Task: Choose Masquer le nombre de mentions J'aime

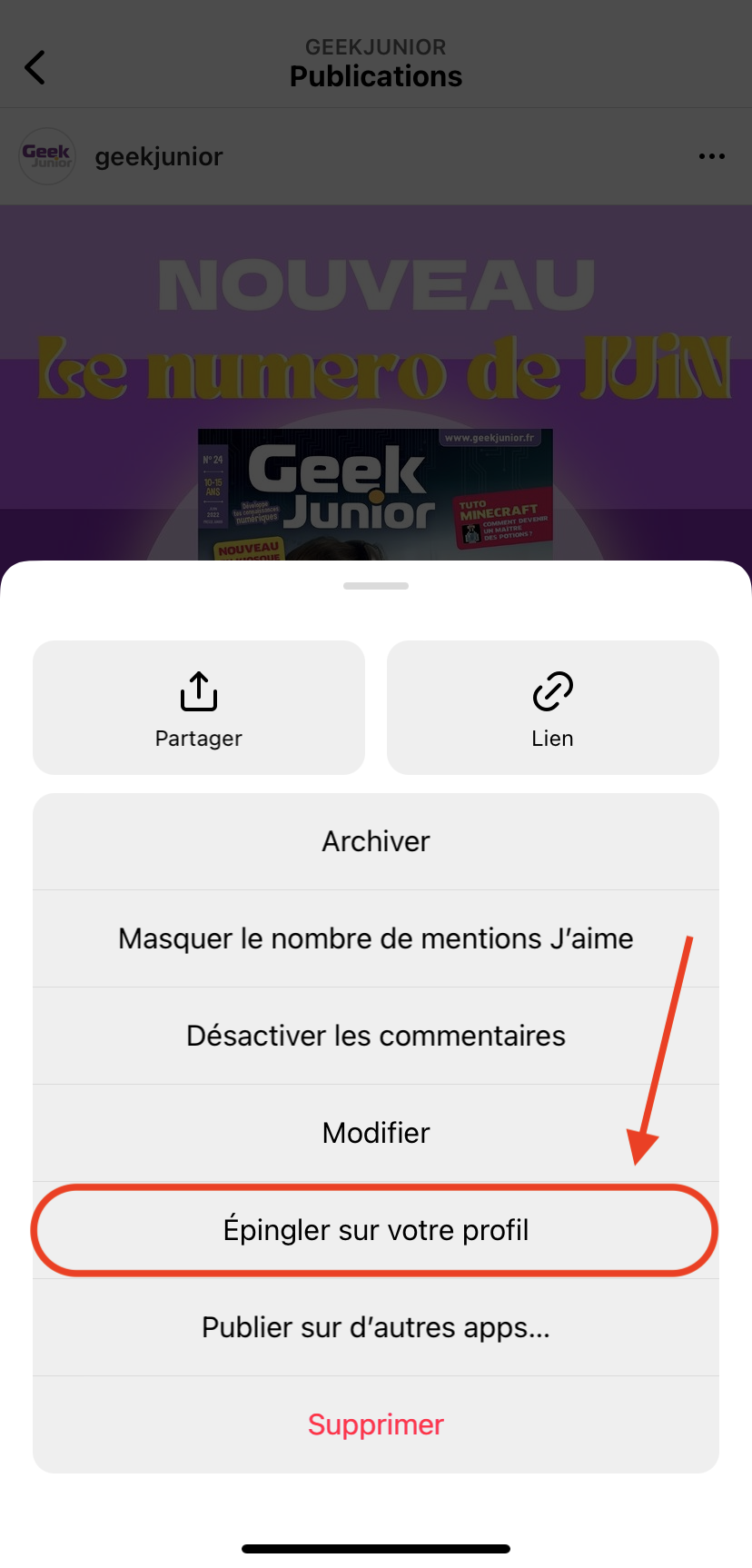Action: coord(376,938)
